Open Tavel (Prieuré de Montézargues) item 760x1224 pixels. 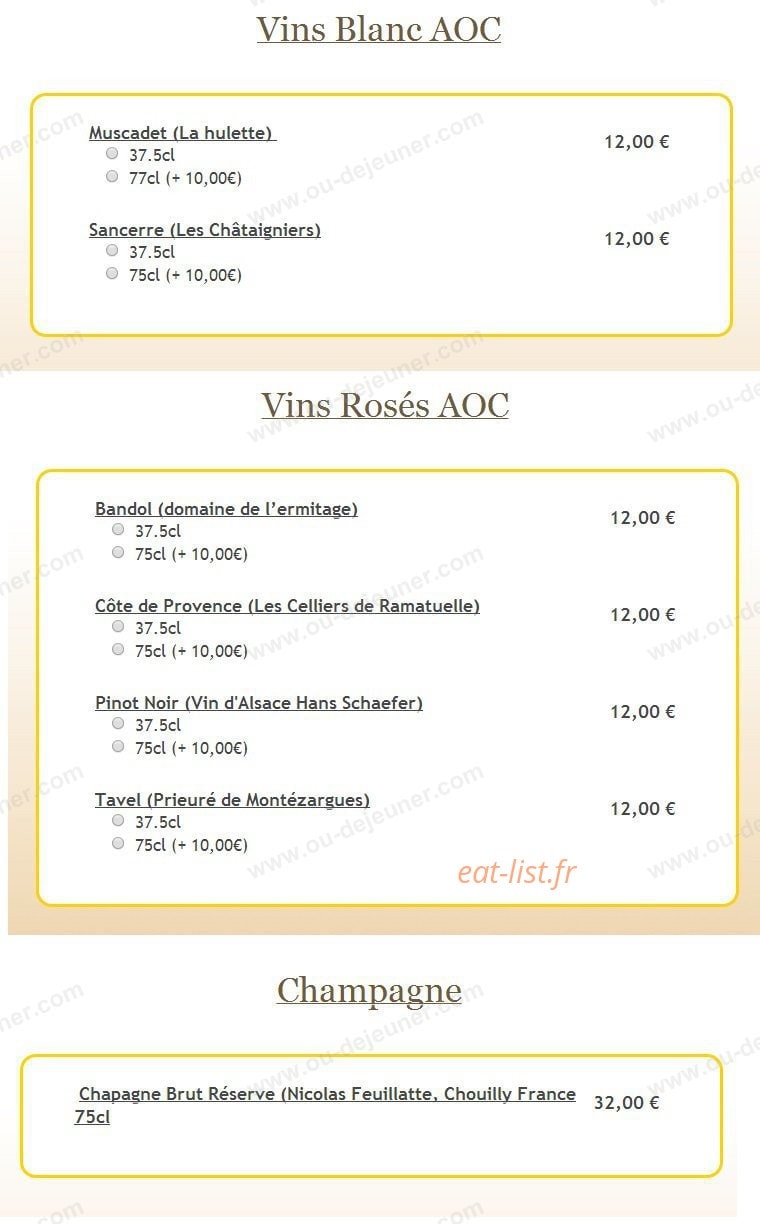pyautogui.click(x=232, y=800)
